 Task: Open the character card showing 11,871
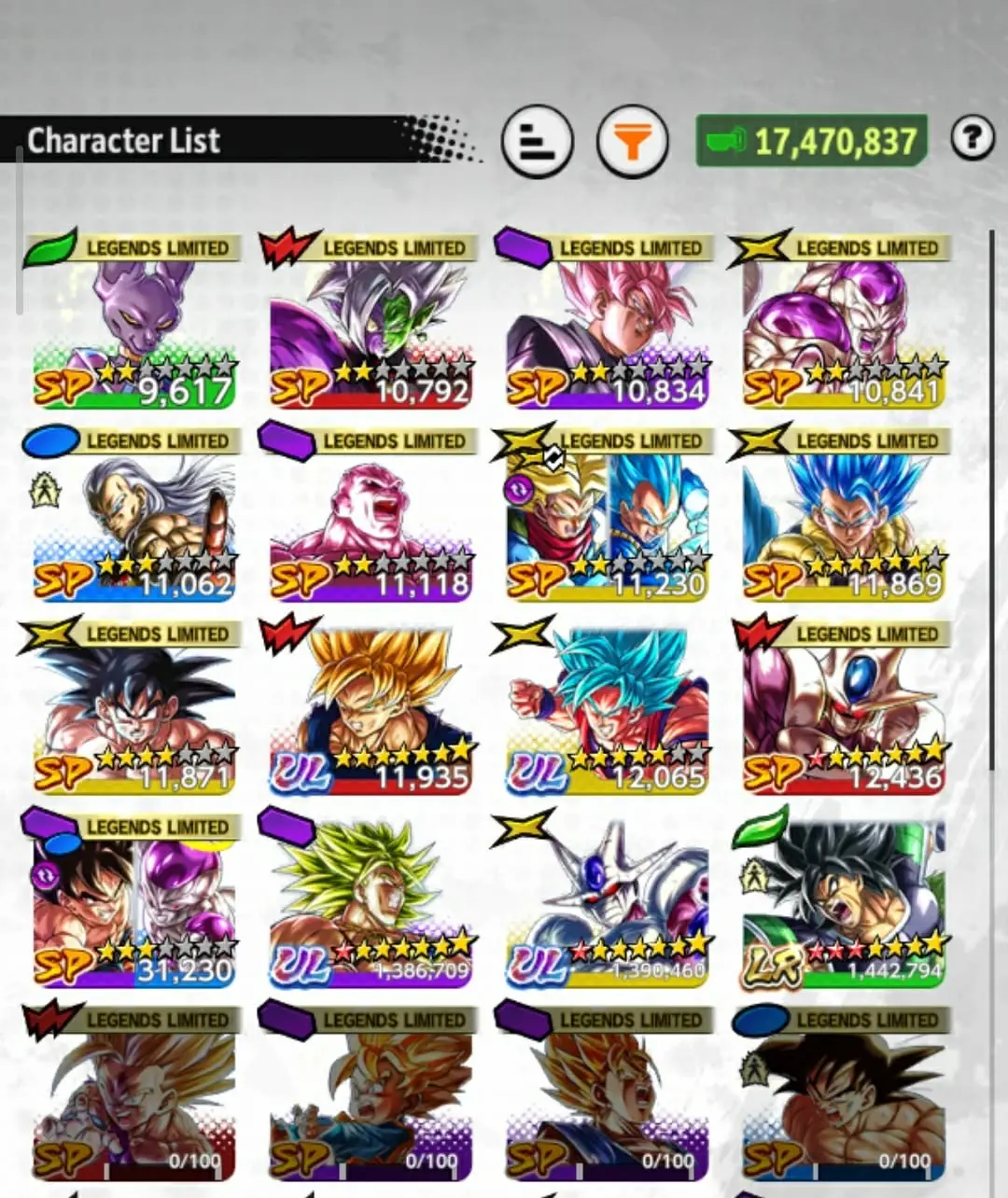coord(131,708)
